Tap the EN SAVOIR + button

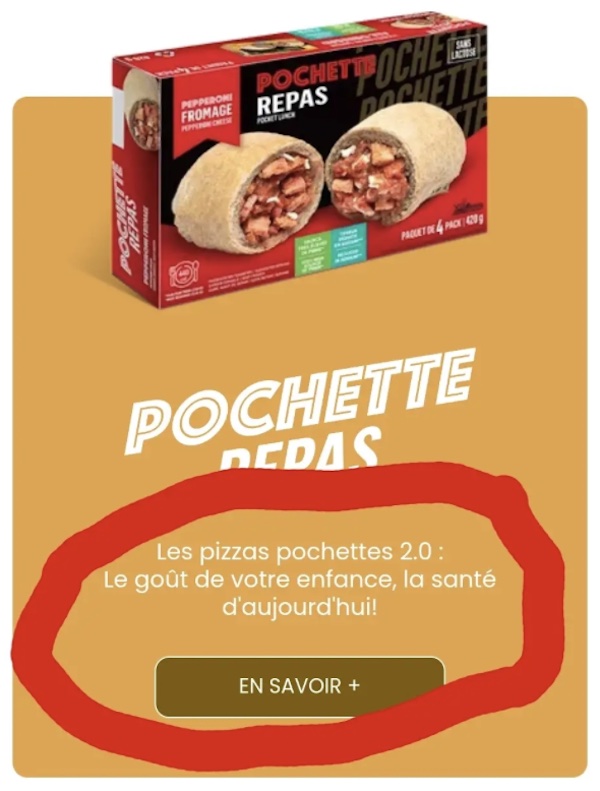pos(299,687)
